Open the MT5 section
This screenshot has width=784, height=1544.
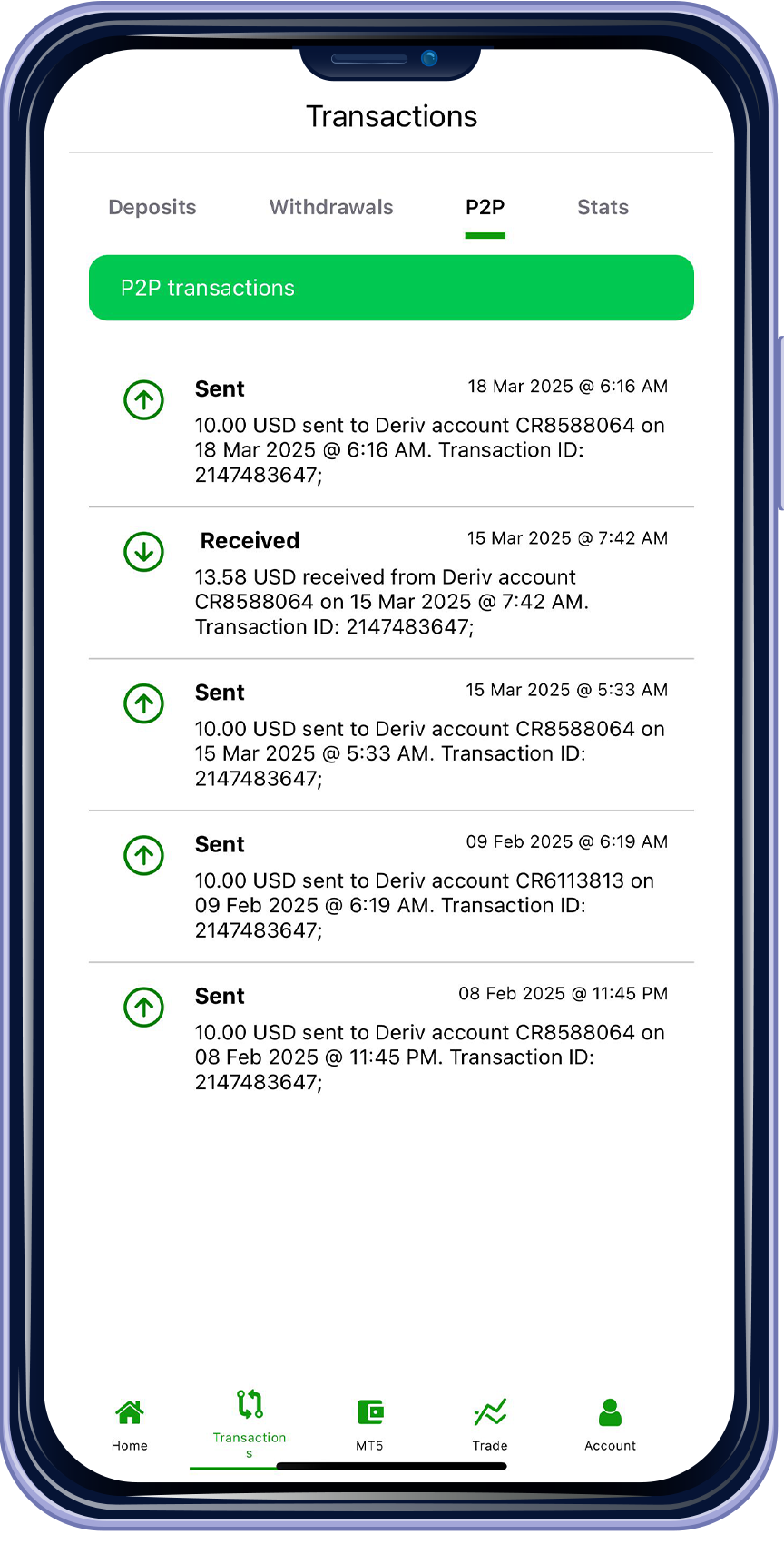(370, 1423)
